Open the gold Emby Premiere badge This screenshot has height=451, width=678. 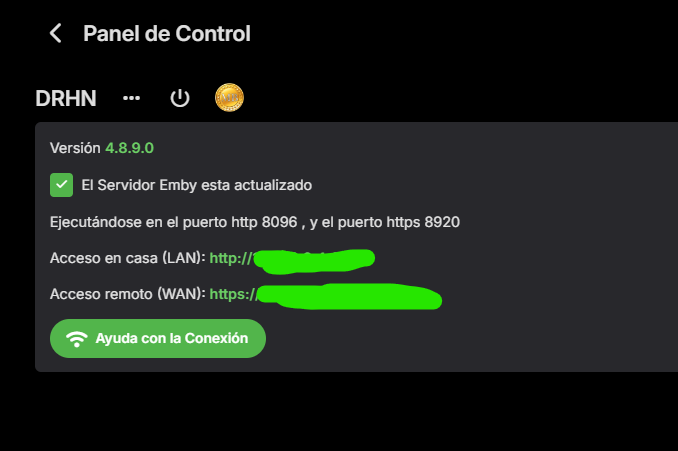[x=230, y=97]
